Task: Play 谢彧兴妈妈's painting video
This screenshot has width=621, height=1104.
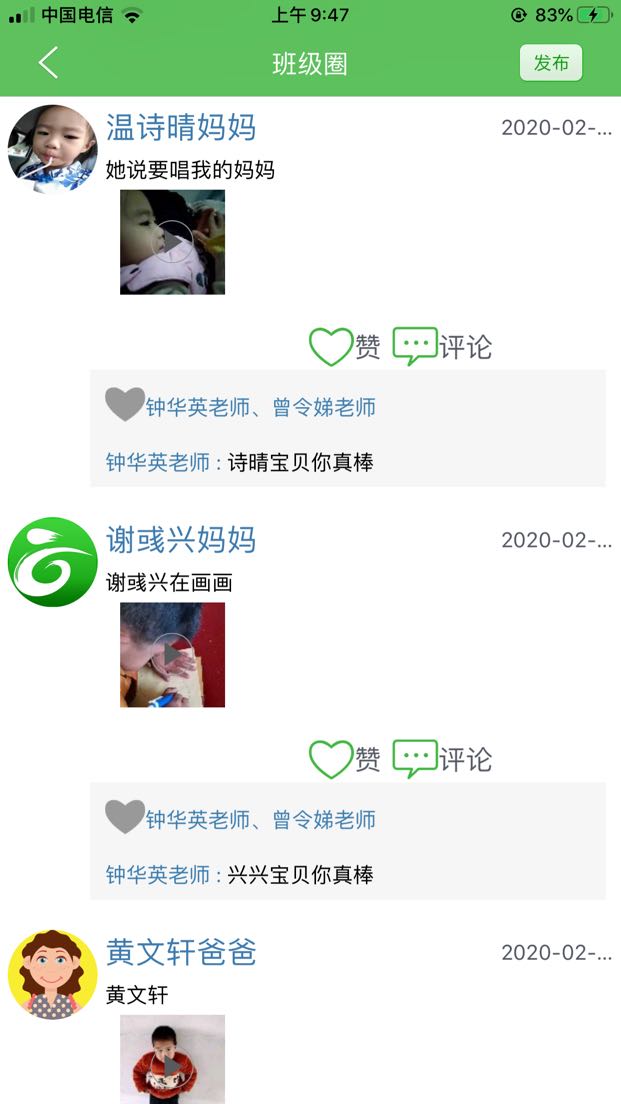Action: coord(172,654)
